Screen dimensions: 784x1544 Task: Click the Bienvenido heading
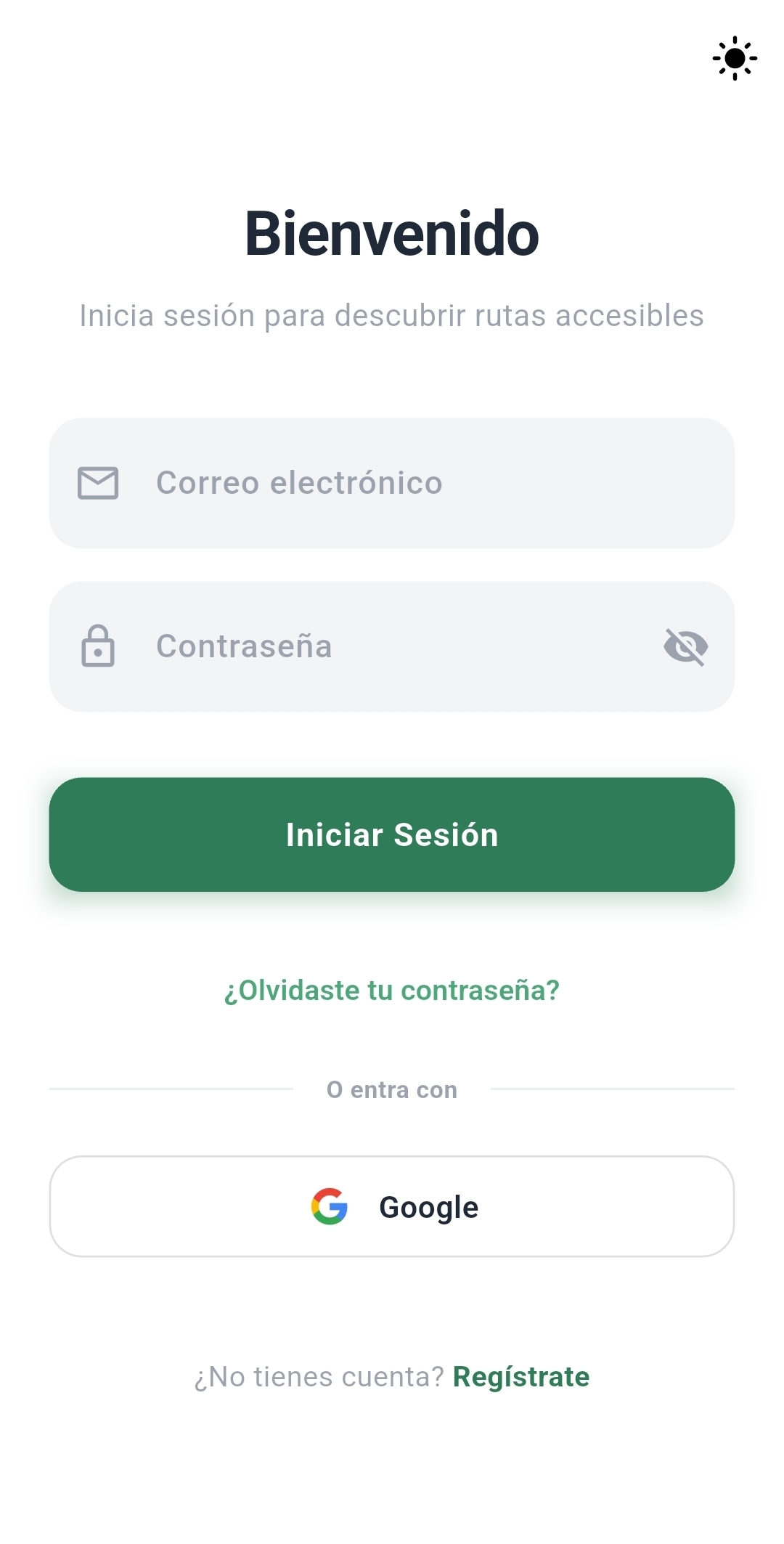392,234
